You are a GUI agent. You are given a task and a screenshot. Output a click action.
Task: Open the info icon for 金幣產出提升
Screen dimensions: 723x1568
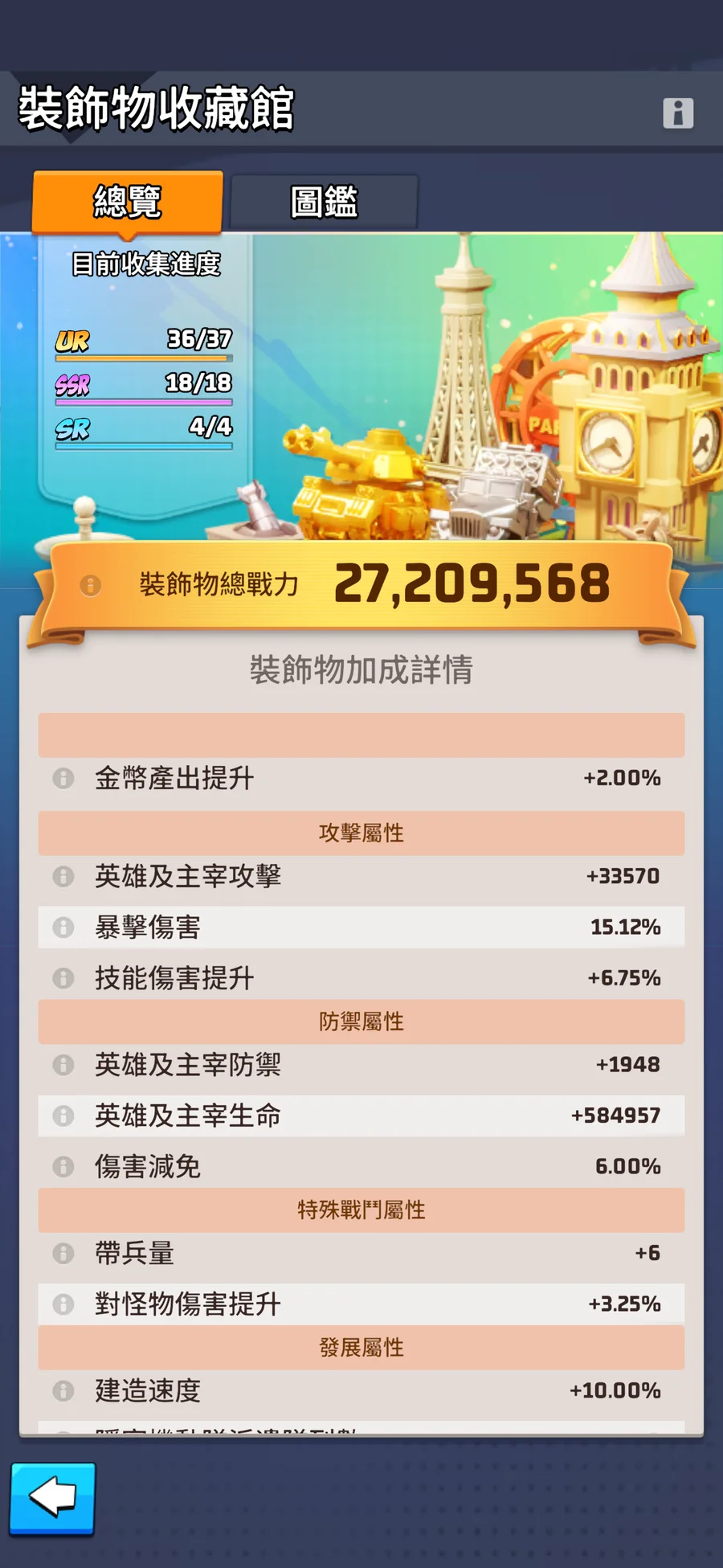click(63, 778)
